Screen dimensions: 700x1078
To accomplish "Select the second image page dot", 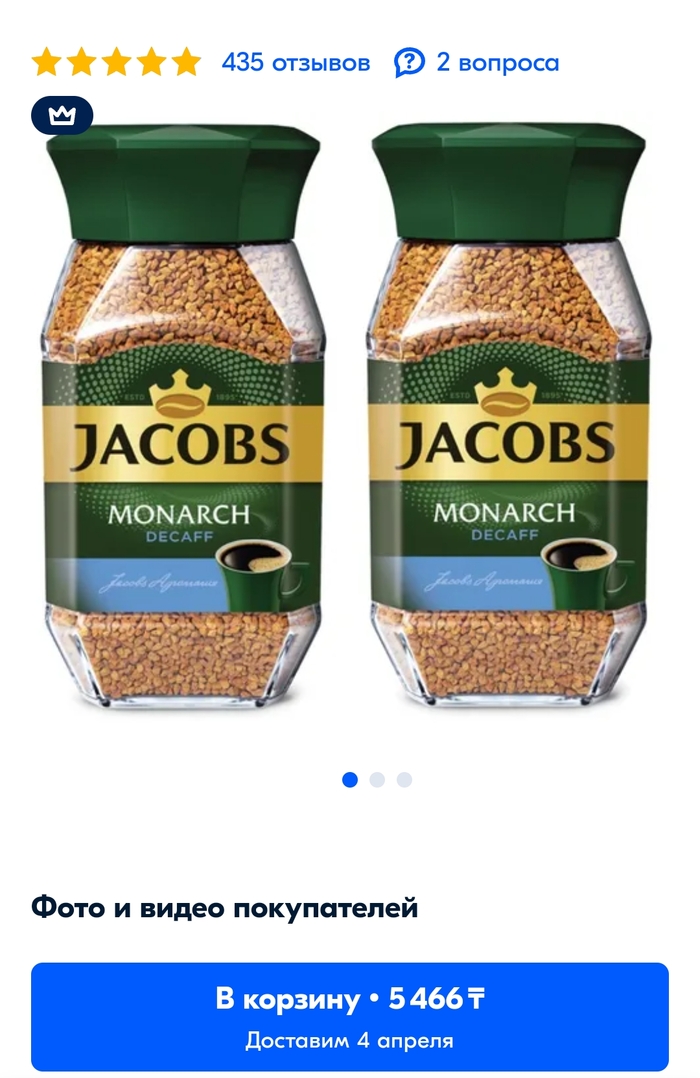I will (377, 780).
